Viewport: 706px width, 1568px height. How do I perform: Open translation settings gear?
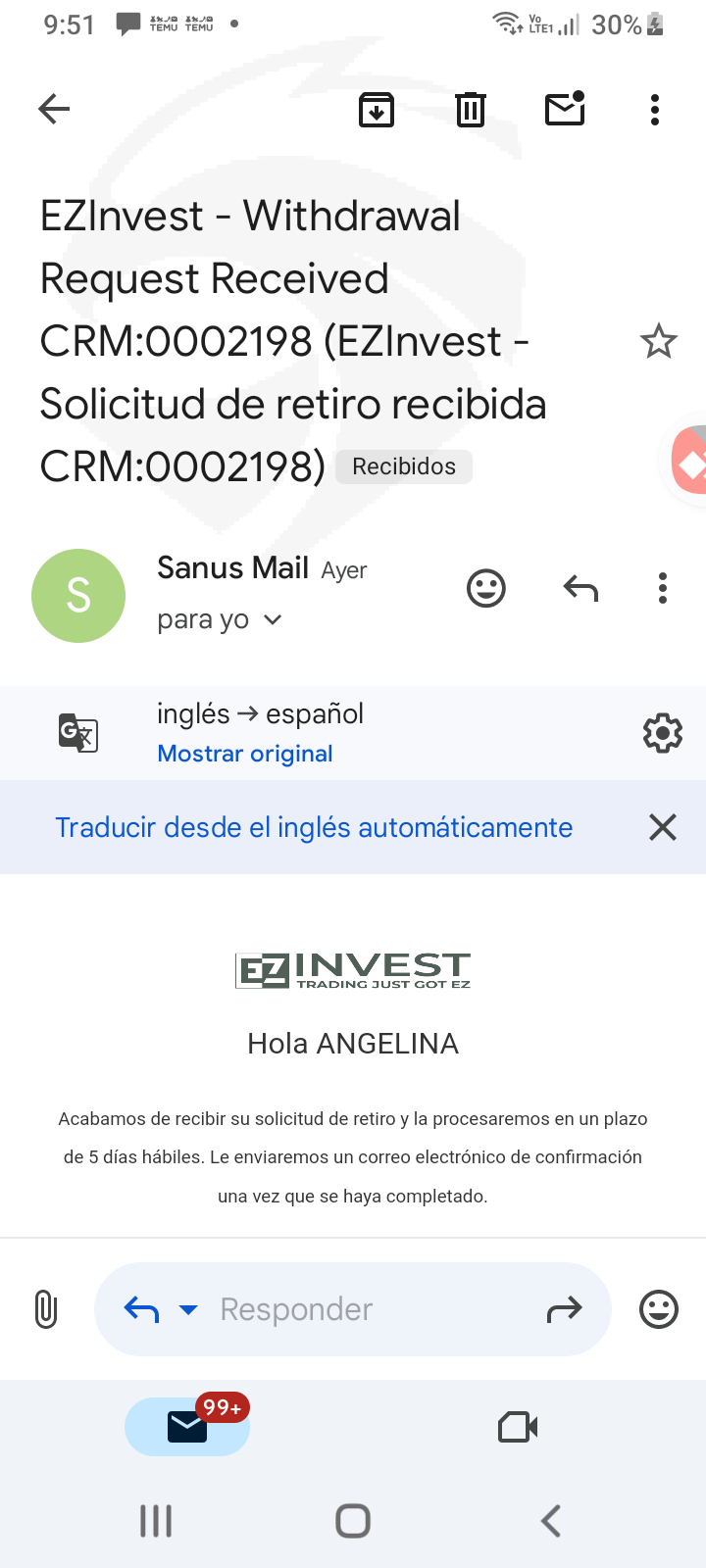pyautogui.click(x=662, y=733)
